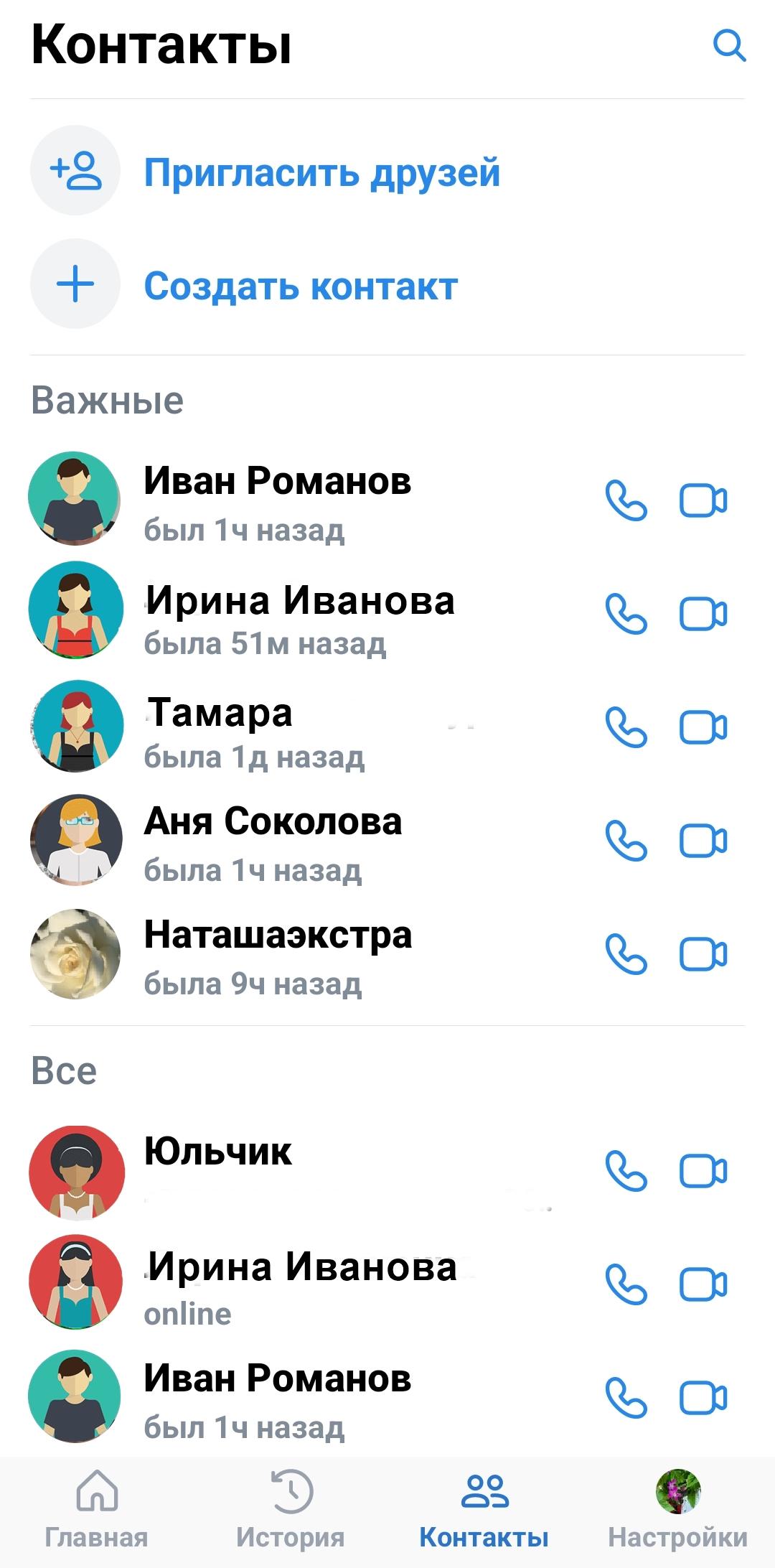This screenshot has width=775, height=1568.
Task: Video call Наташаэкстра
Action: coord(703,954)
